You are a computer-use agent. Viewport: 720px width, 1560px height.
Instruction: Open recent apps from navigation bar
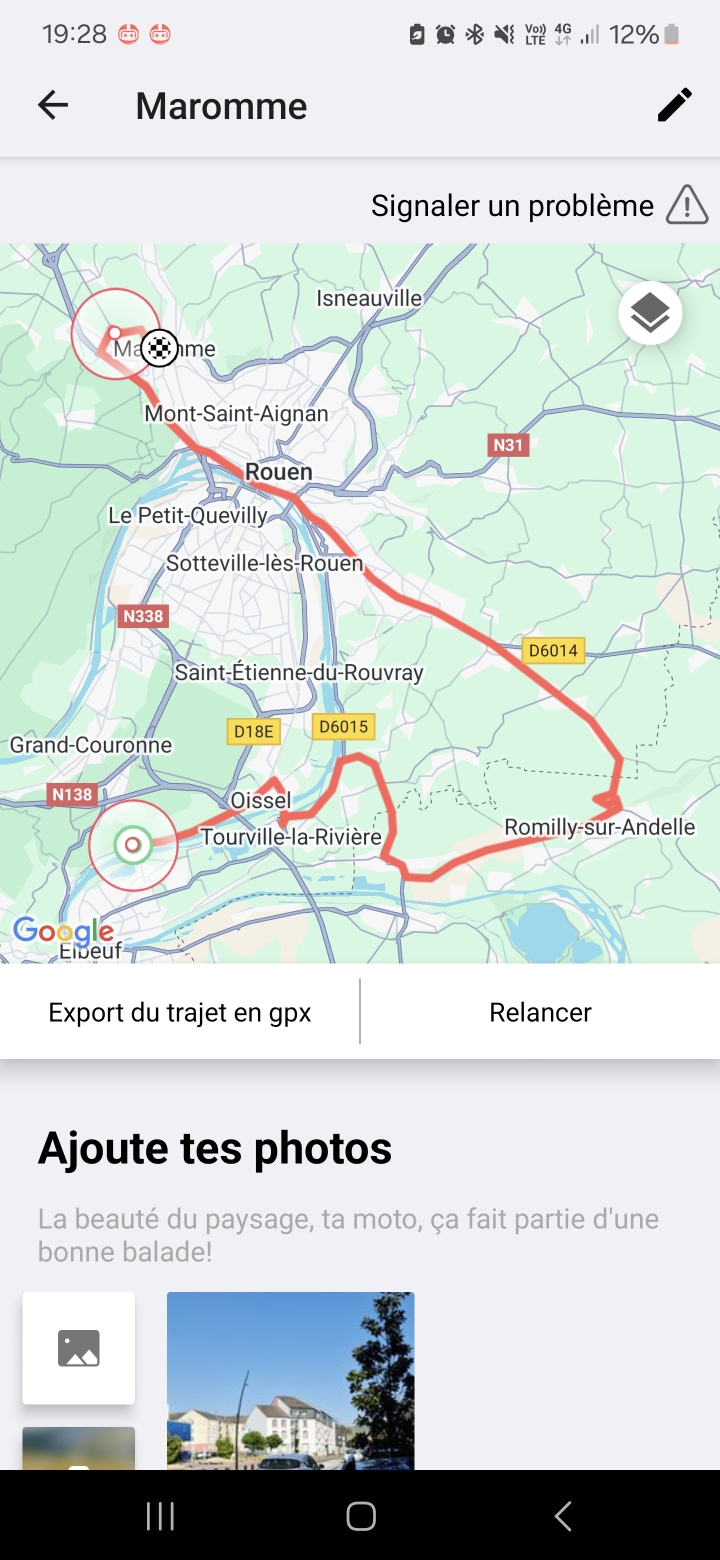[160, 1516]
